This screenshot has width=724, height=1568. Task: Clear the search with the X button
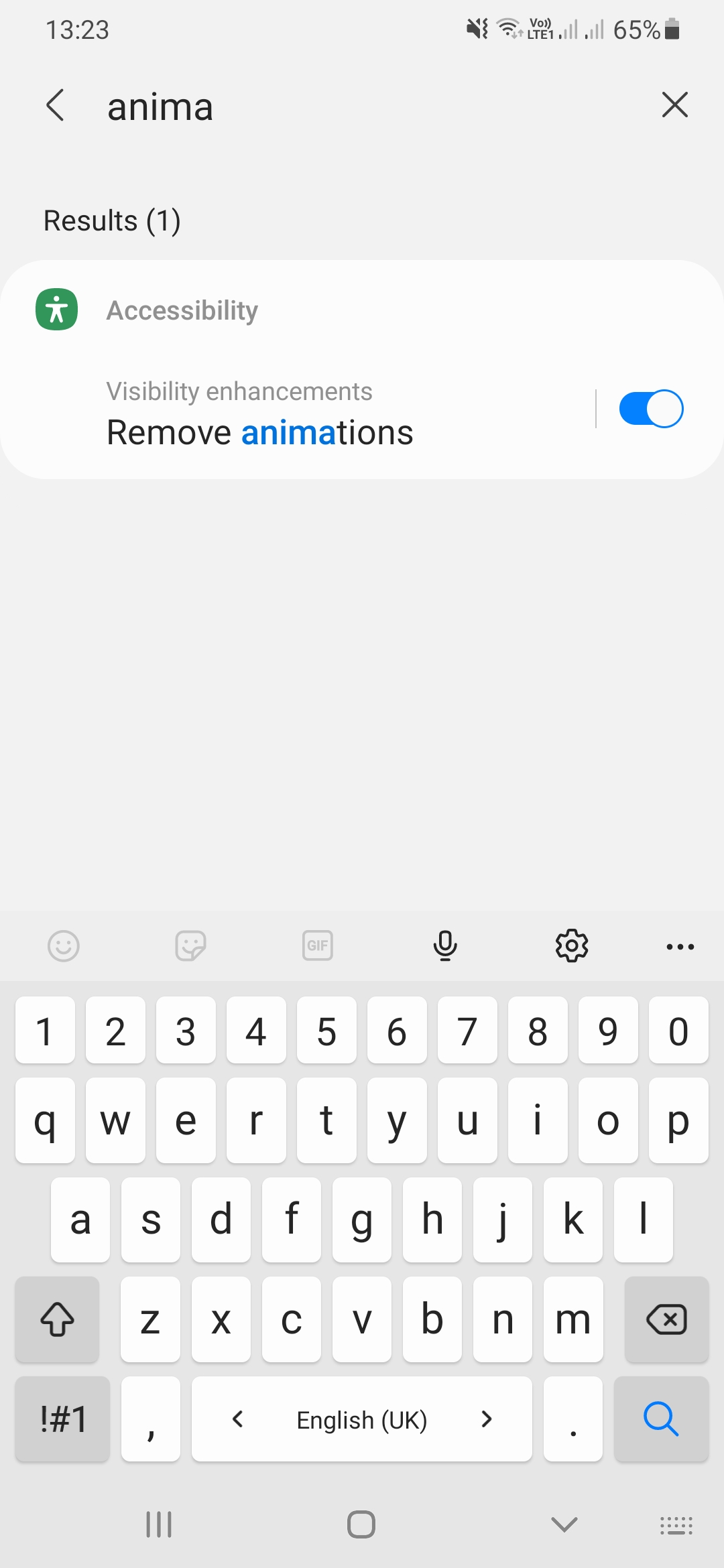point(674,105)
